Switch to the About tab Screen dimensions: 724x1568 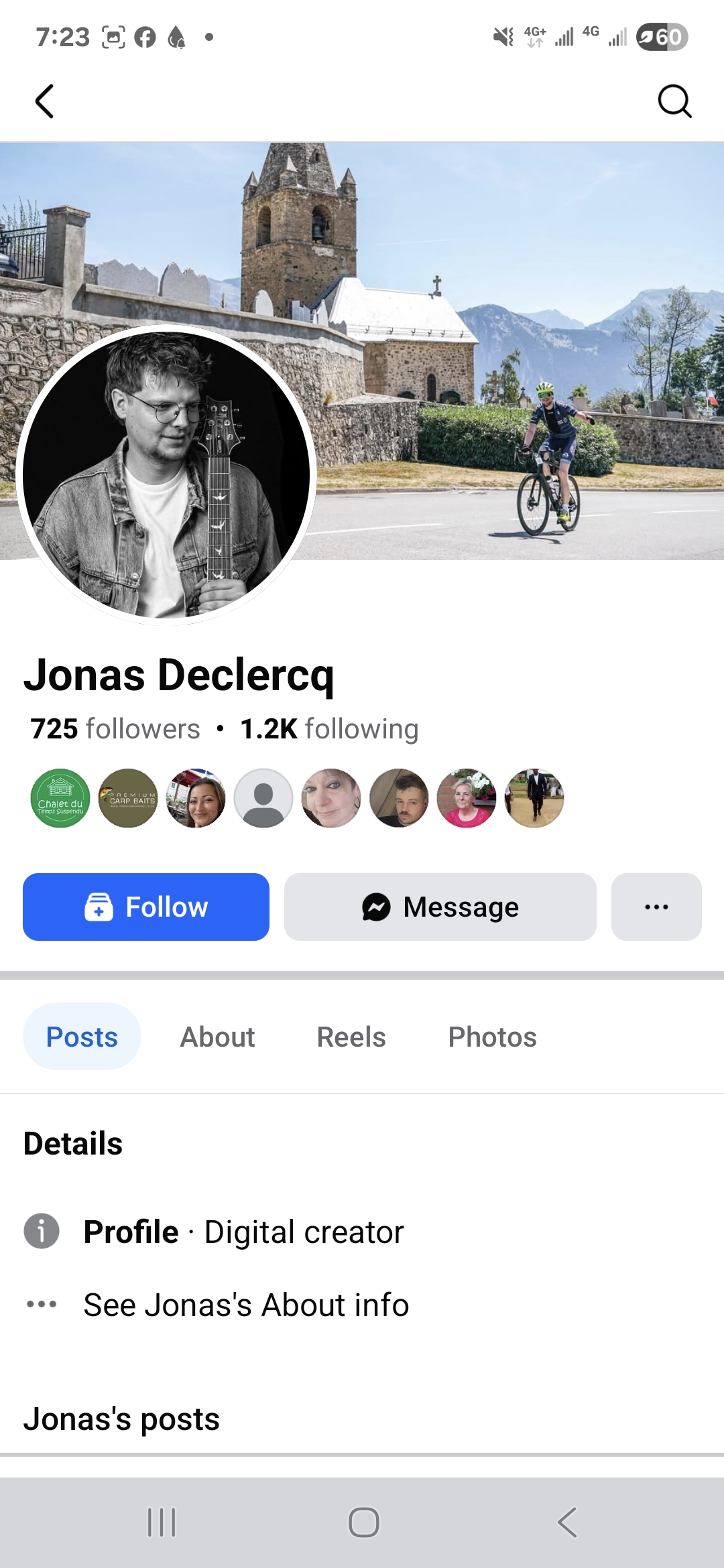(217, 1037)
